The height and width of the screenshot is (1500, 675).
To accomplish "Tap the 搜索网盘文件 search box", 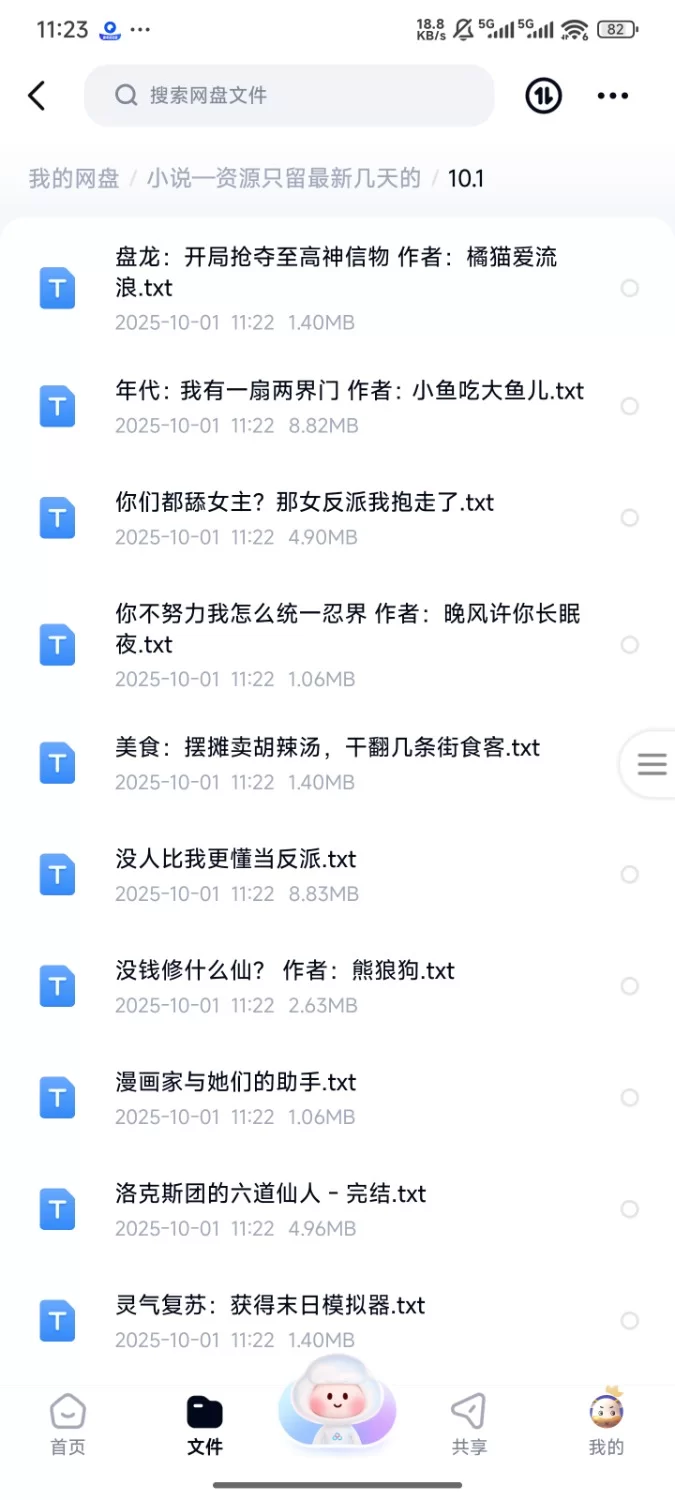I will pos(289,96).
